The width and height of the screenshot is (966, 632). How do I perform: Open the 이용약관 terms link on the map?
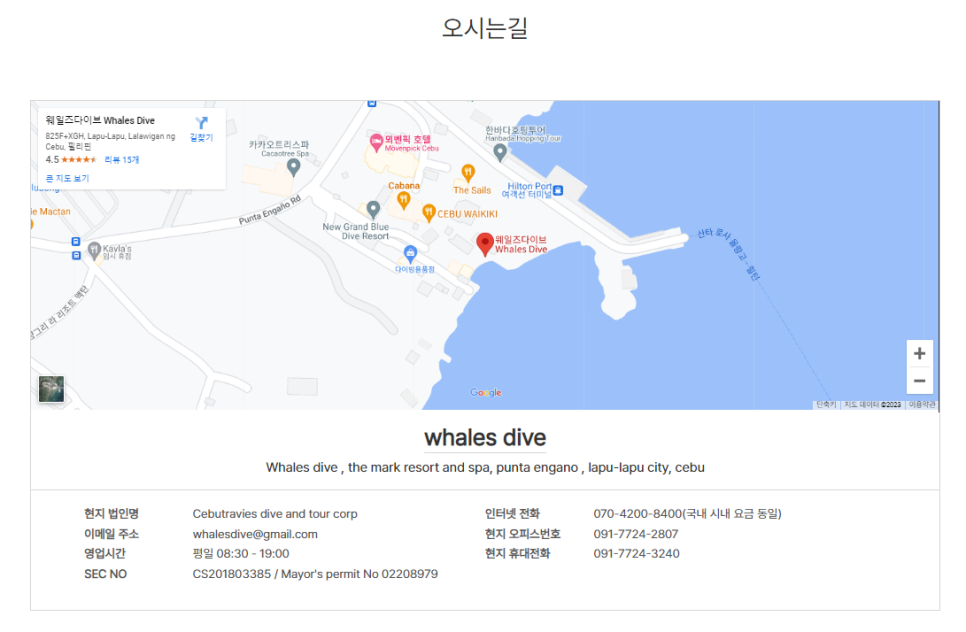tap(923, 405)
